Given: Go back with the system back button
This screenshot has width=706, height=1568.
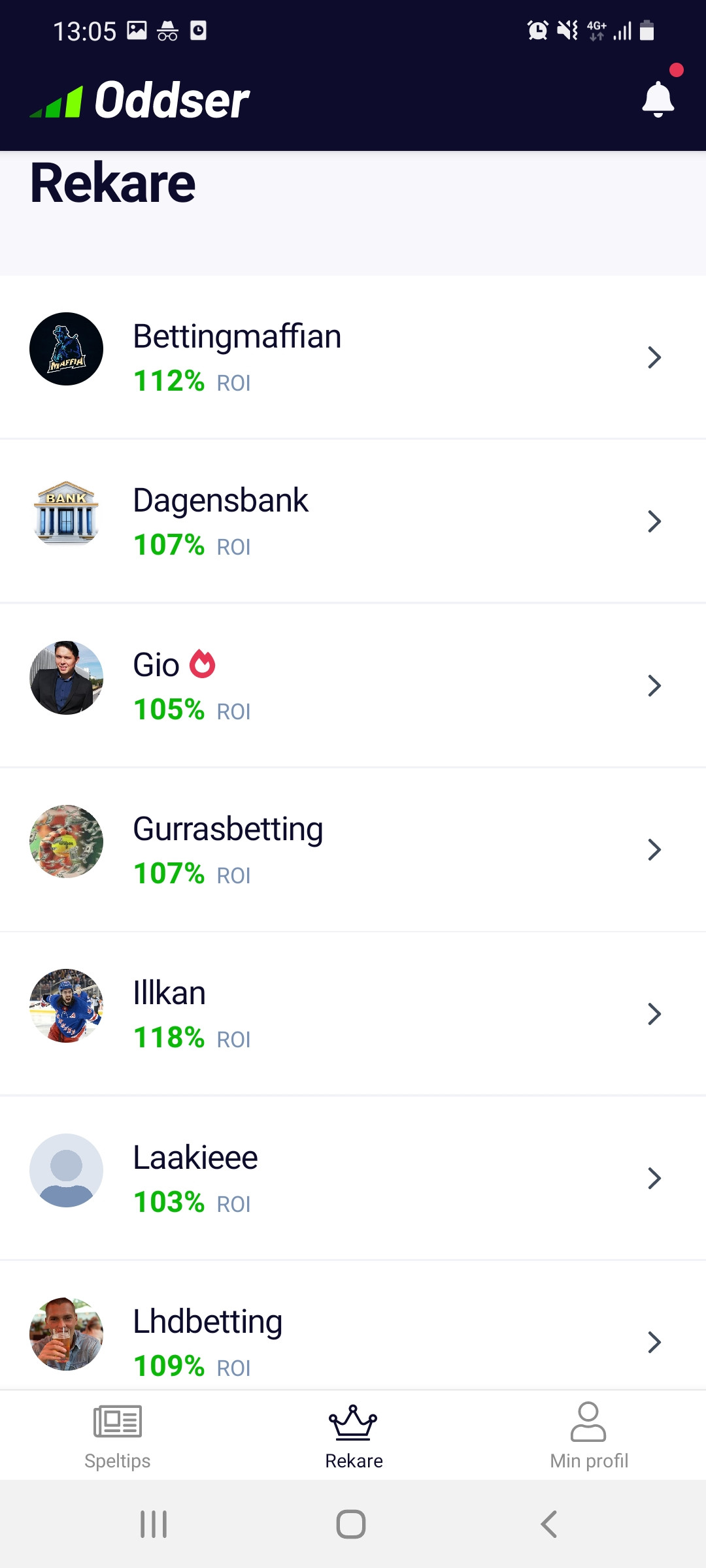Looking at the screenshot, I should (x=549, y=1524).
